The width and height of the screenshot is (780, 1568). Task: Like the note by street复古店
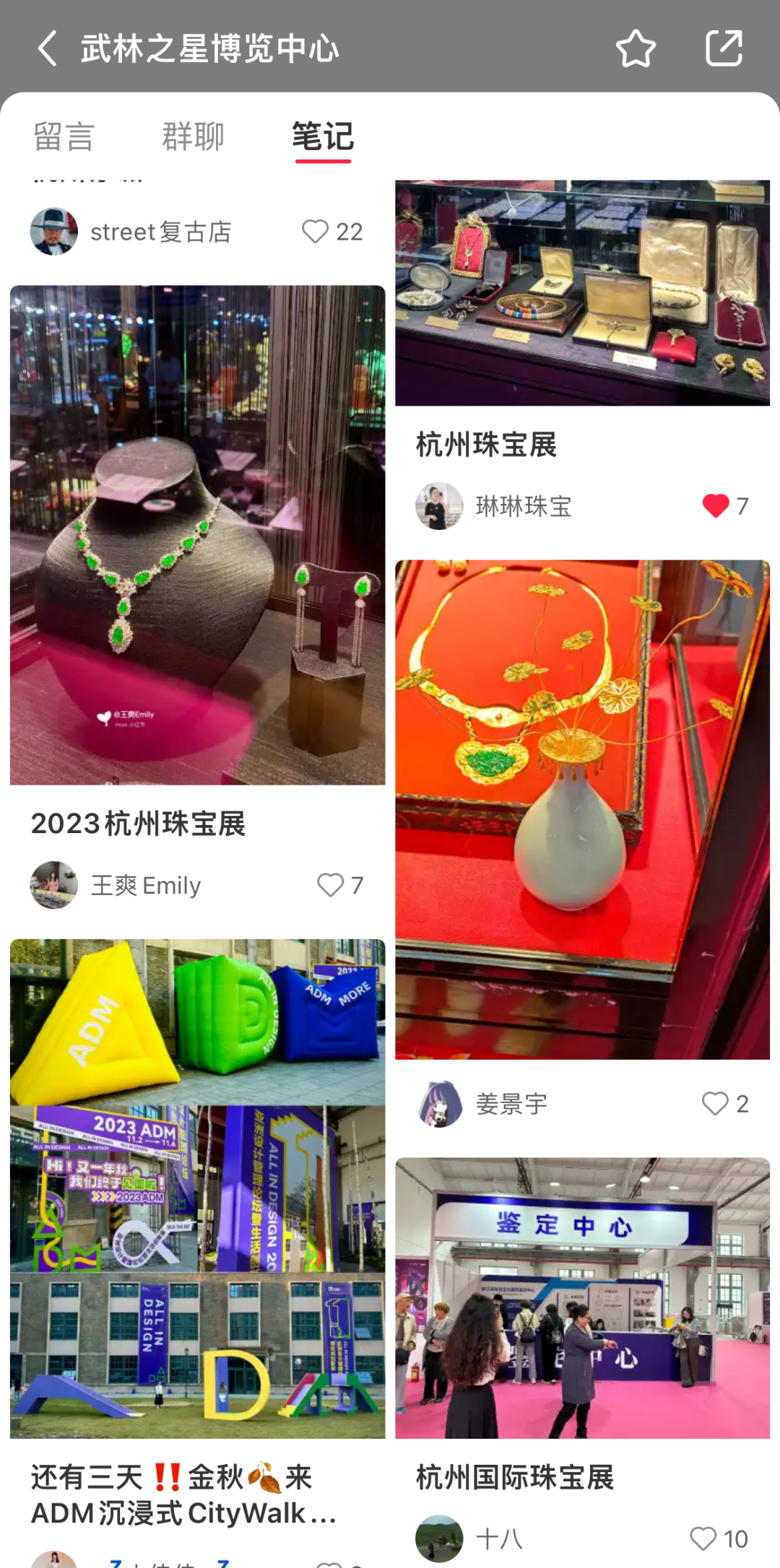(315, 232)
